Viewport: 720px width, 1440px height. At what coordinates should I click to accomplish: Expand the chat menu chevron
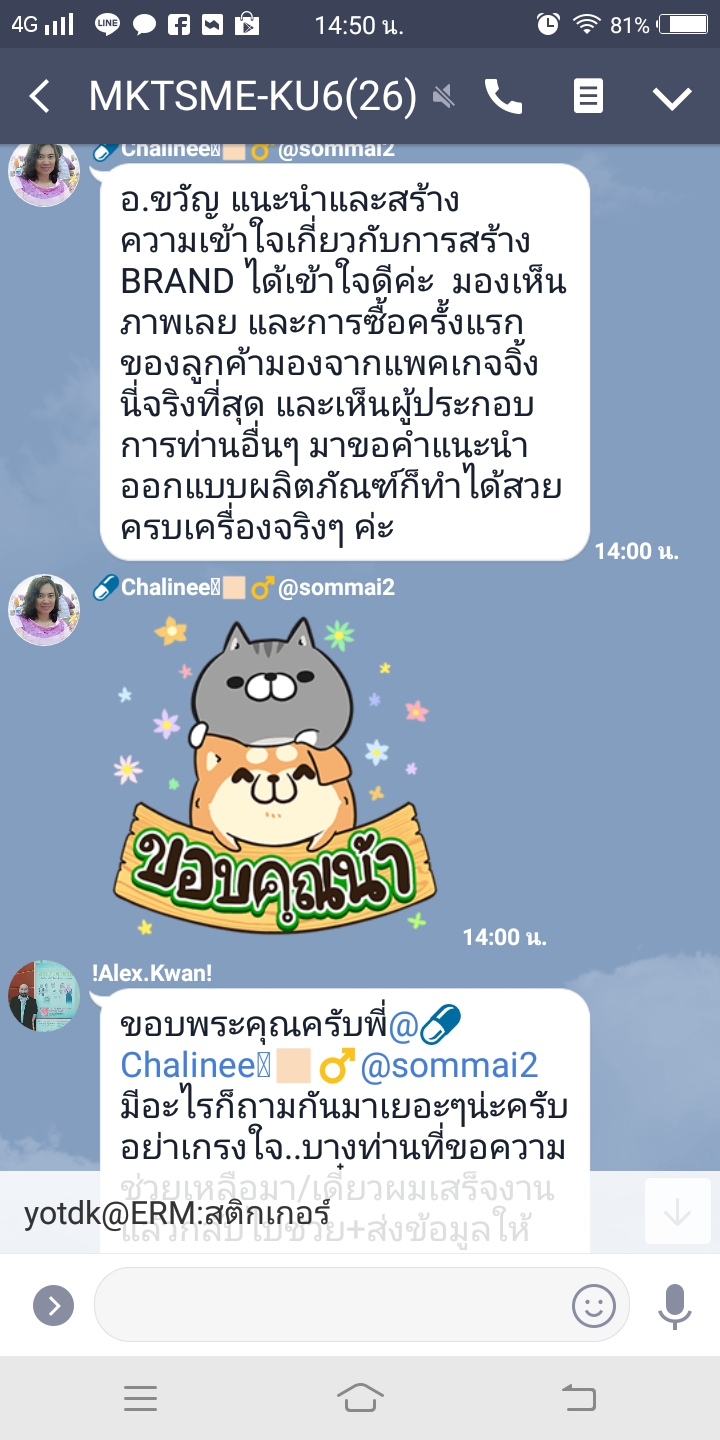pos(671,97)
